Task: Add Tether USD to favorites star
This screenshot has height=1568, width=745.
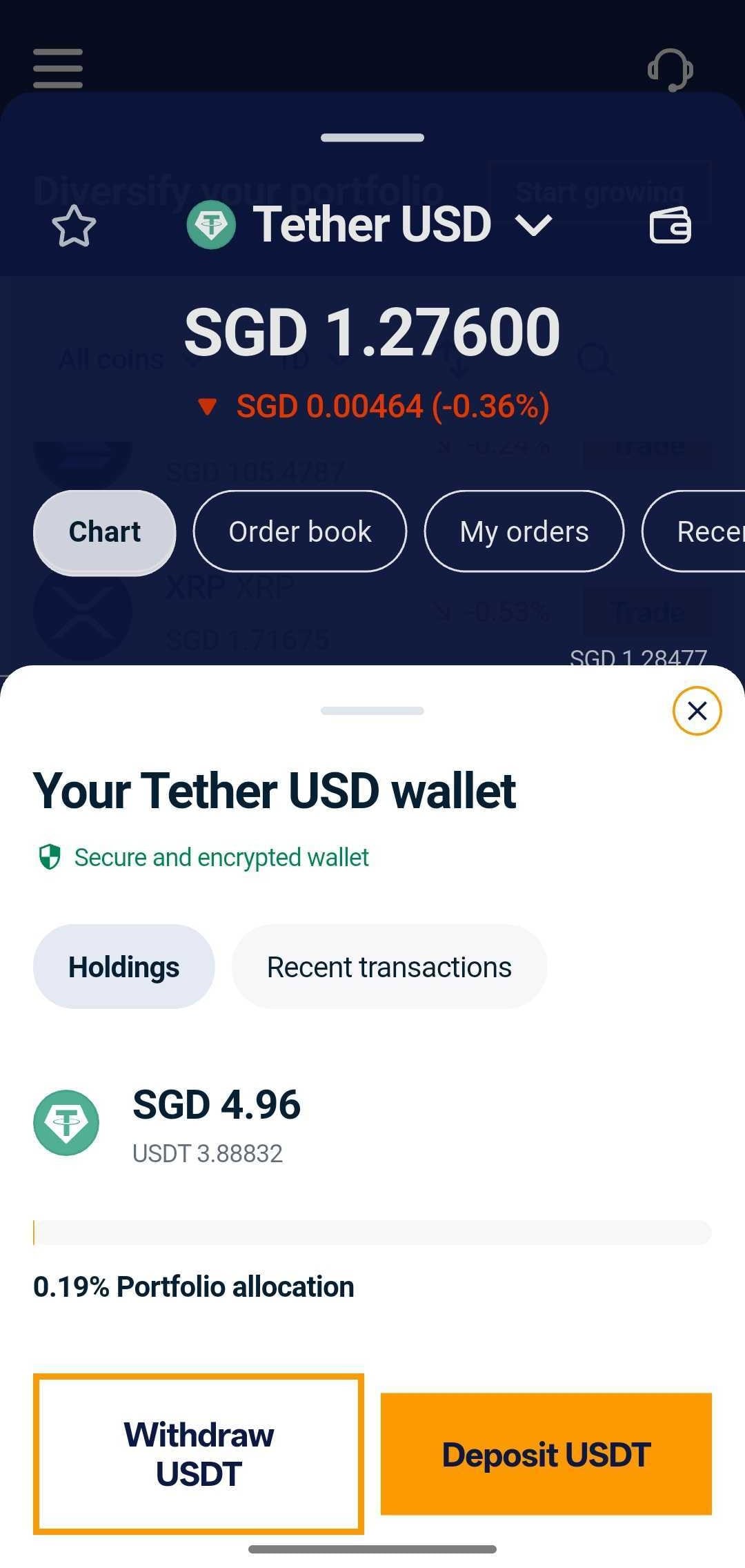Action: pyautogui.click(x=74, y=226)
